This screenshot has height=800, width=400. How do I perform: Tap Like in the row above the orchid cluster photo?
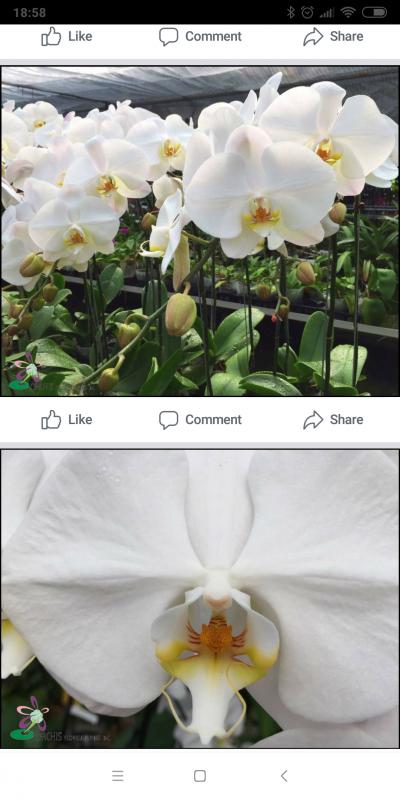point(66,36)
